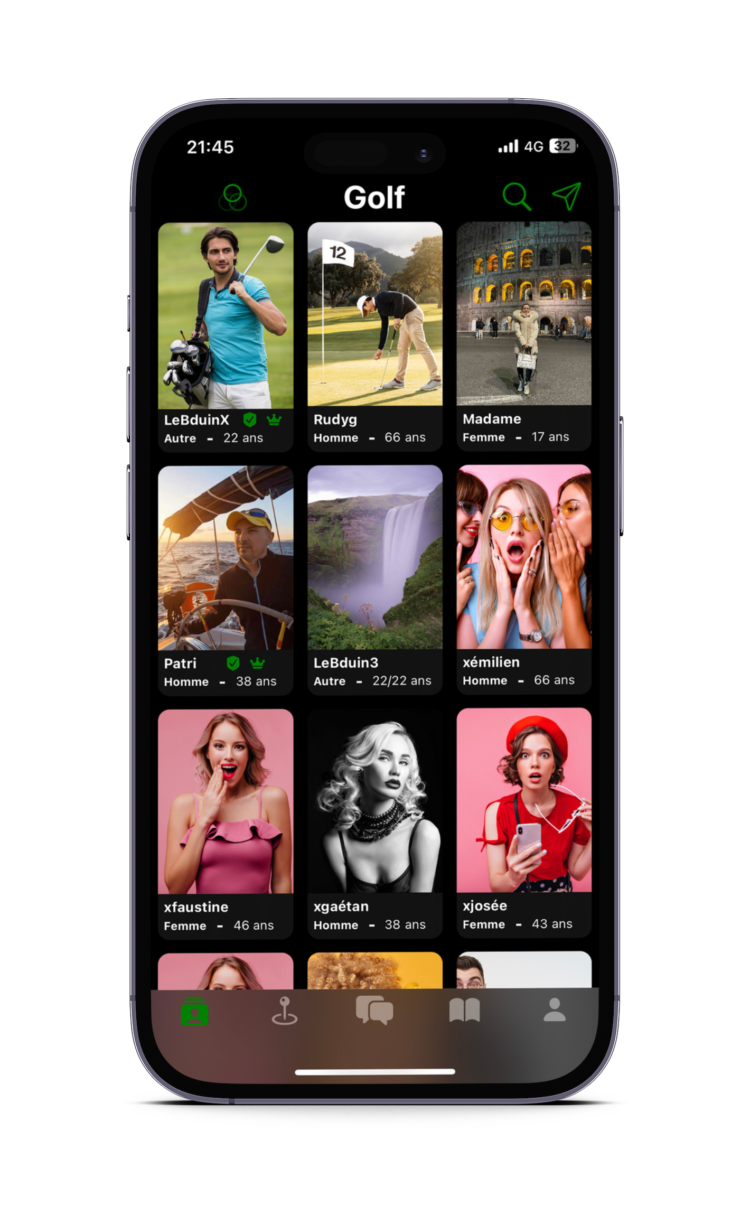Open the LeBduin3 waterfall card
750x1215 pixels.
pos(375,580)
